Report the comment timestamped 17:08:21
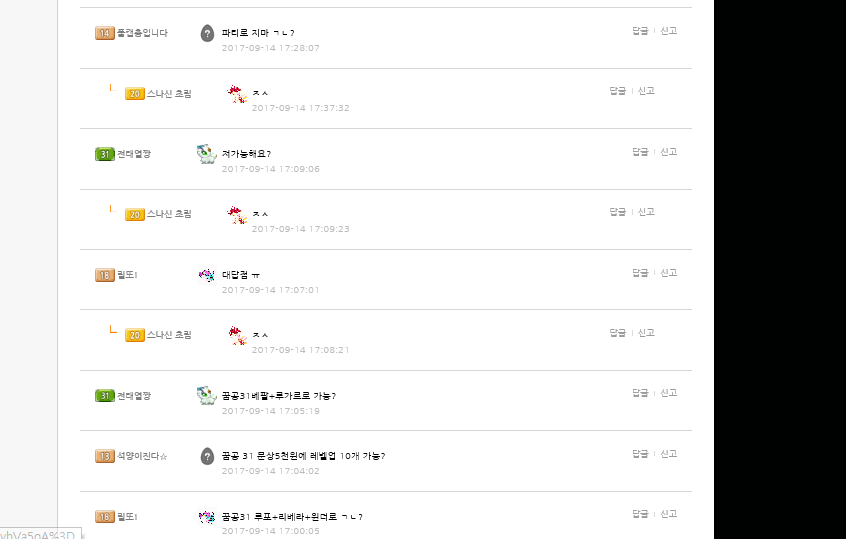The height and width of the screenshot is (539, 846). point(646,333)
